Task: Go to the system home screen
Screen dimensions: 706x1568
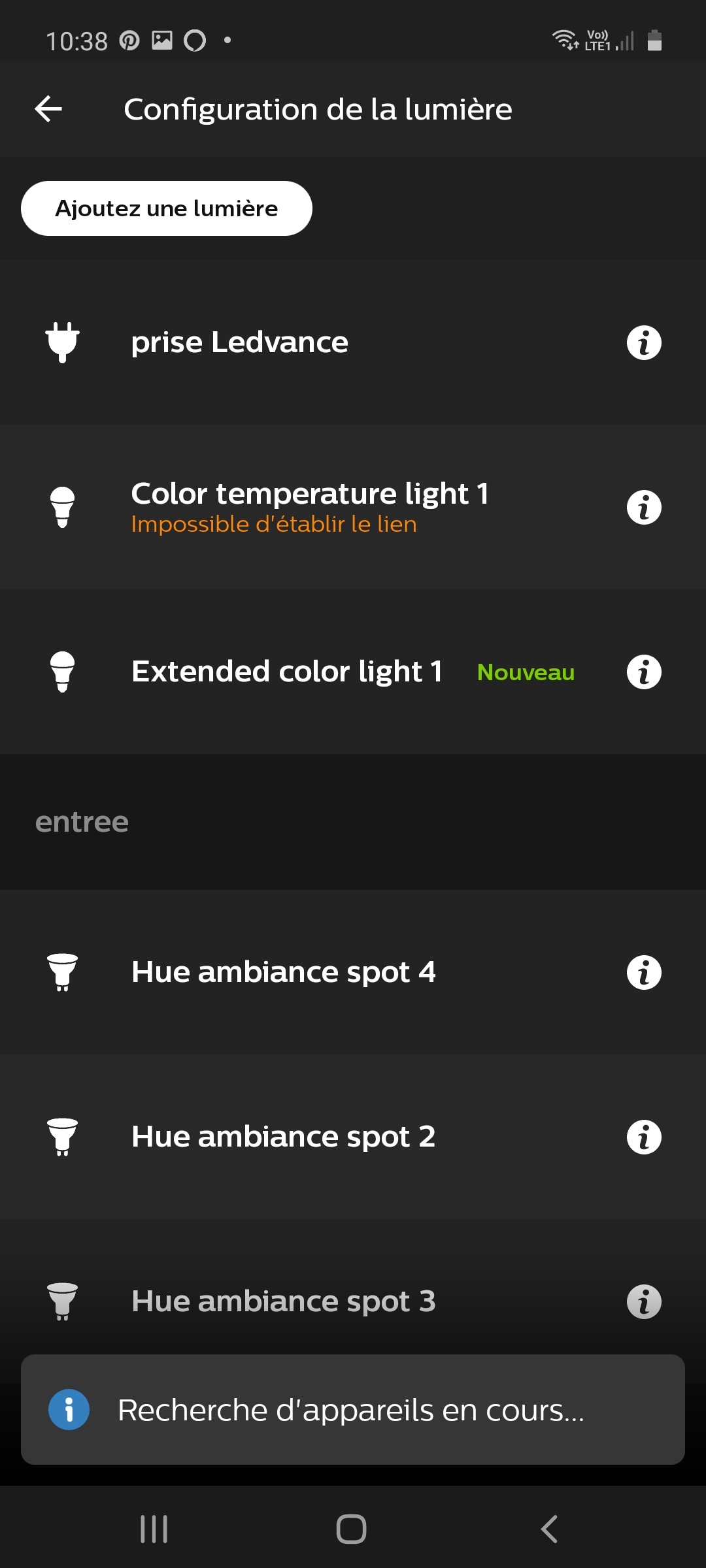Action: pos(352,1529)
